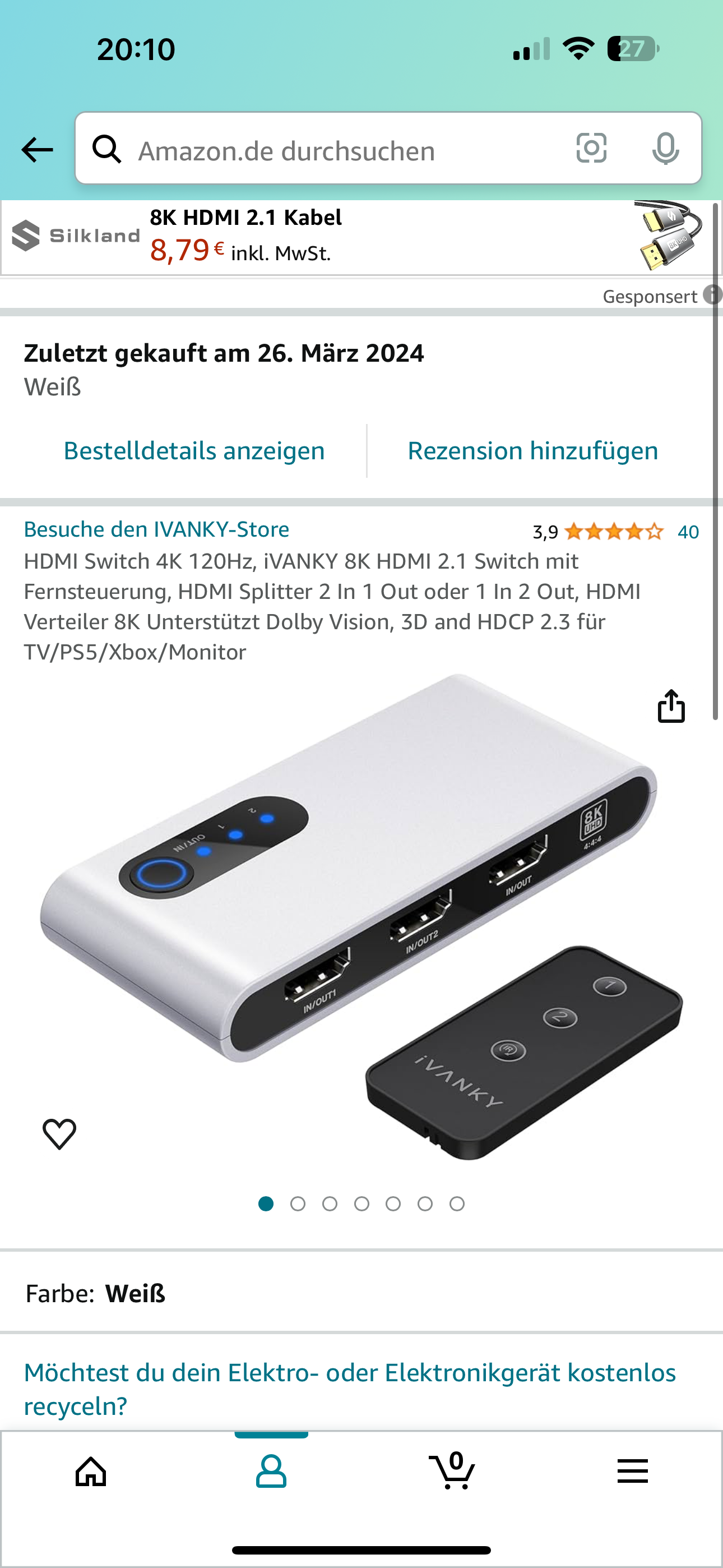Go back with the arrow icon
Viewport: 723px width, 1568px height.
(37, 150)
